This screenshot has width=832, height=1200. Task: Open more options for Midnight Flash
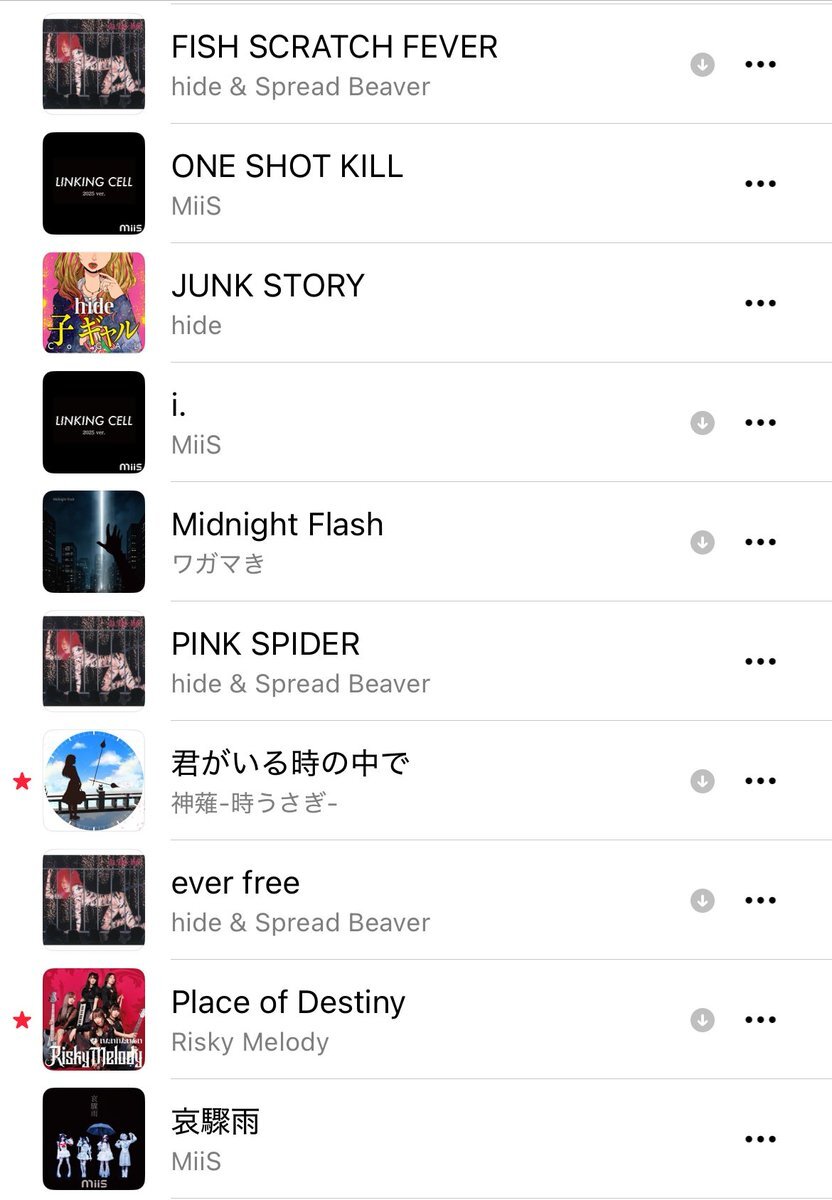pyautogui.click(x=761, y=542)
